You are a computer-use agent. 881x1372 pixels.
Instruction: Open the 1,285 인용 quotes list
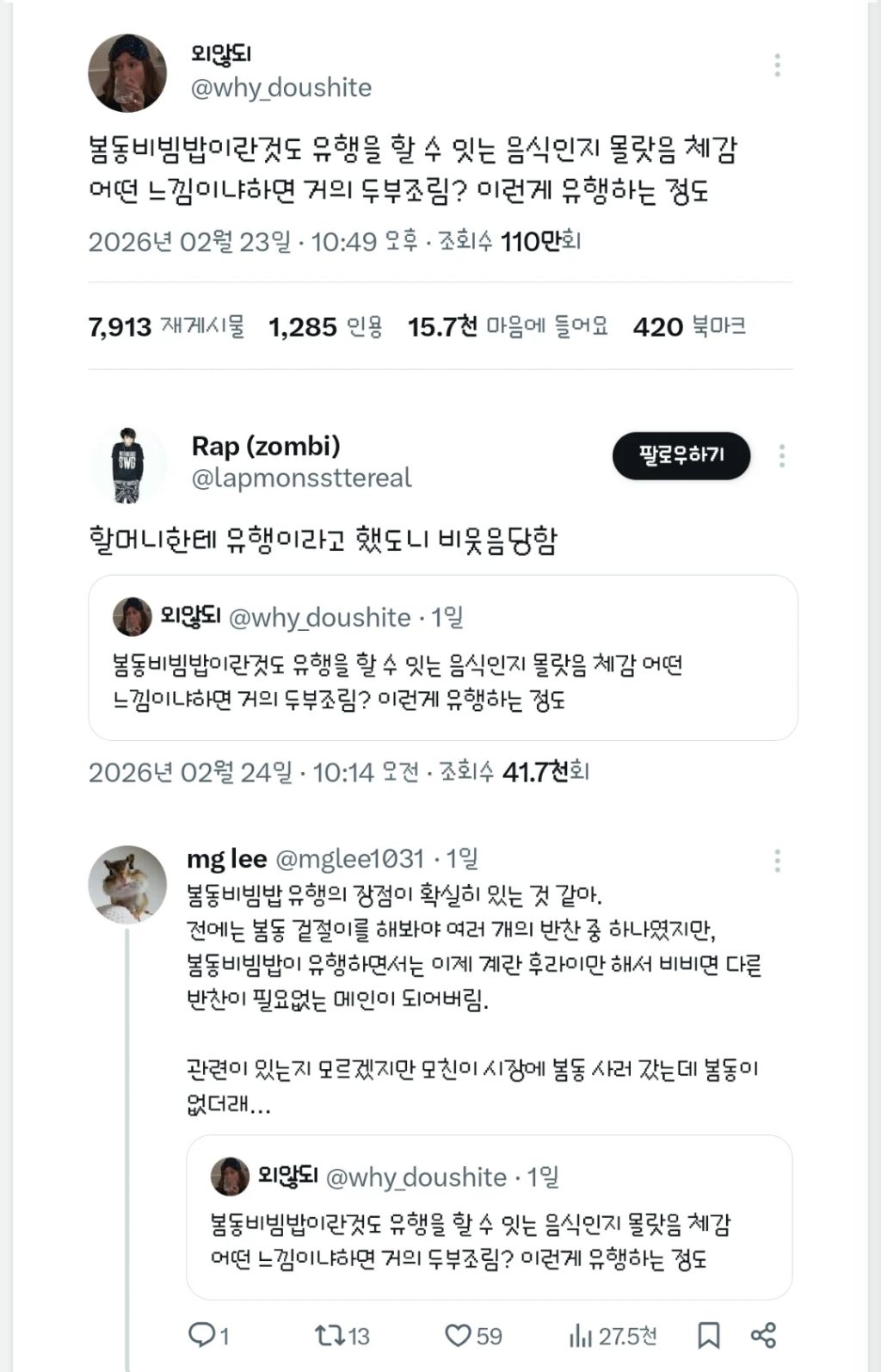pyautogui.click(x=324, y=326)
